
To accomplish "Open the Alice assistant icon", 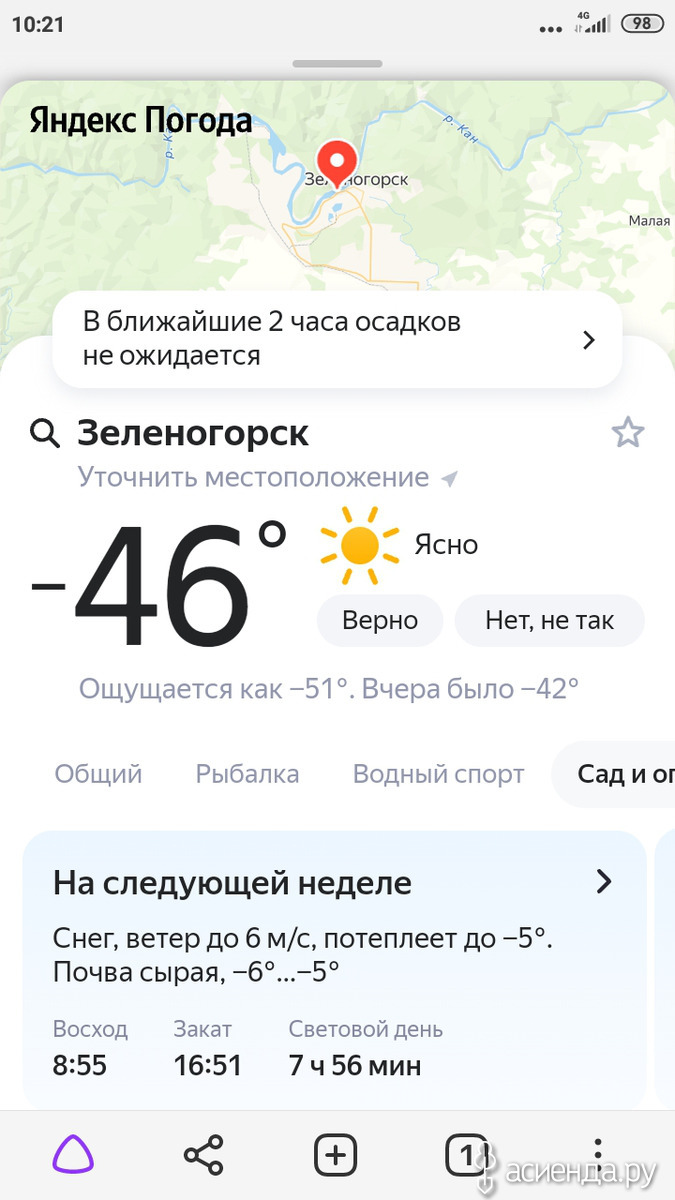I will coord(73,1156).
